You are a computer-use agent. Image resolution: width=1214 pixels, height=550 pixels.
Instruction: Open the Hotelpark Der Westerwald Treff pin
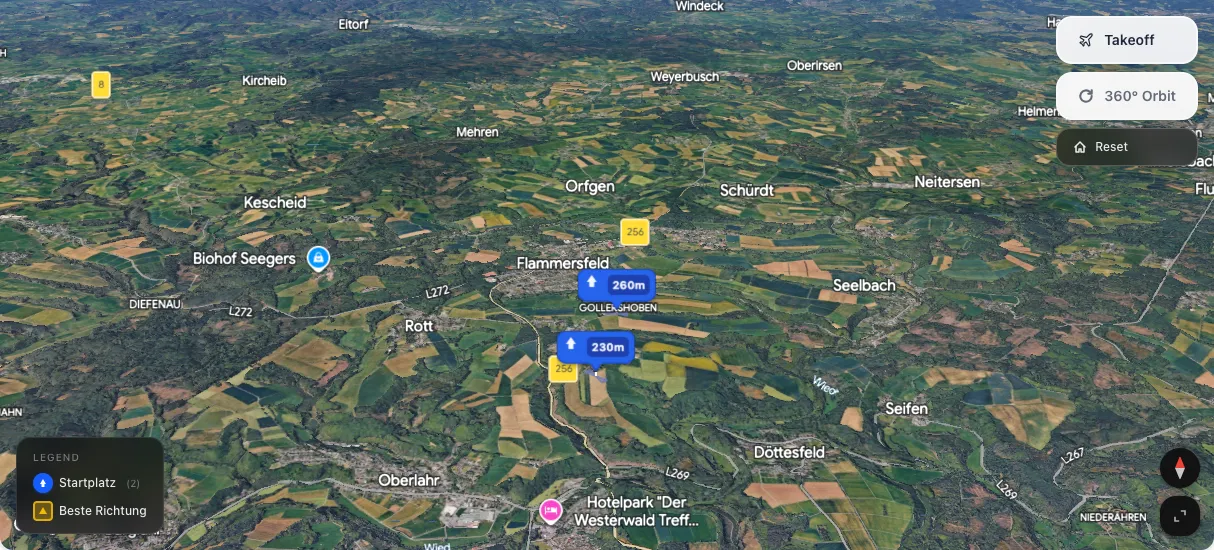(550, 510)
